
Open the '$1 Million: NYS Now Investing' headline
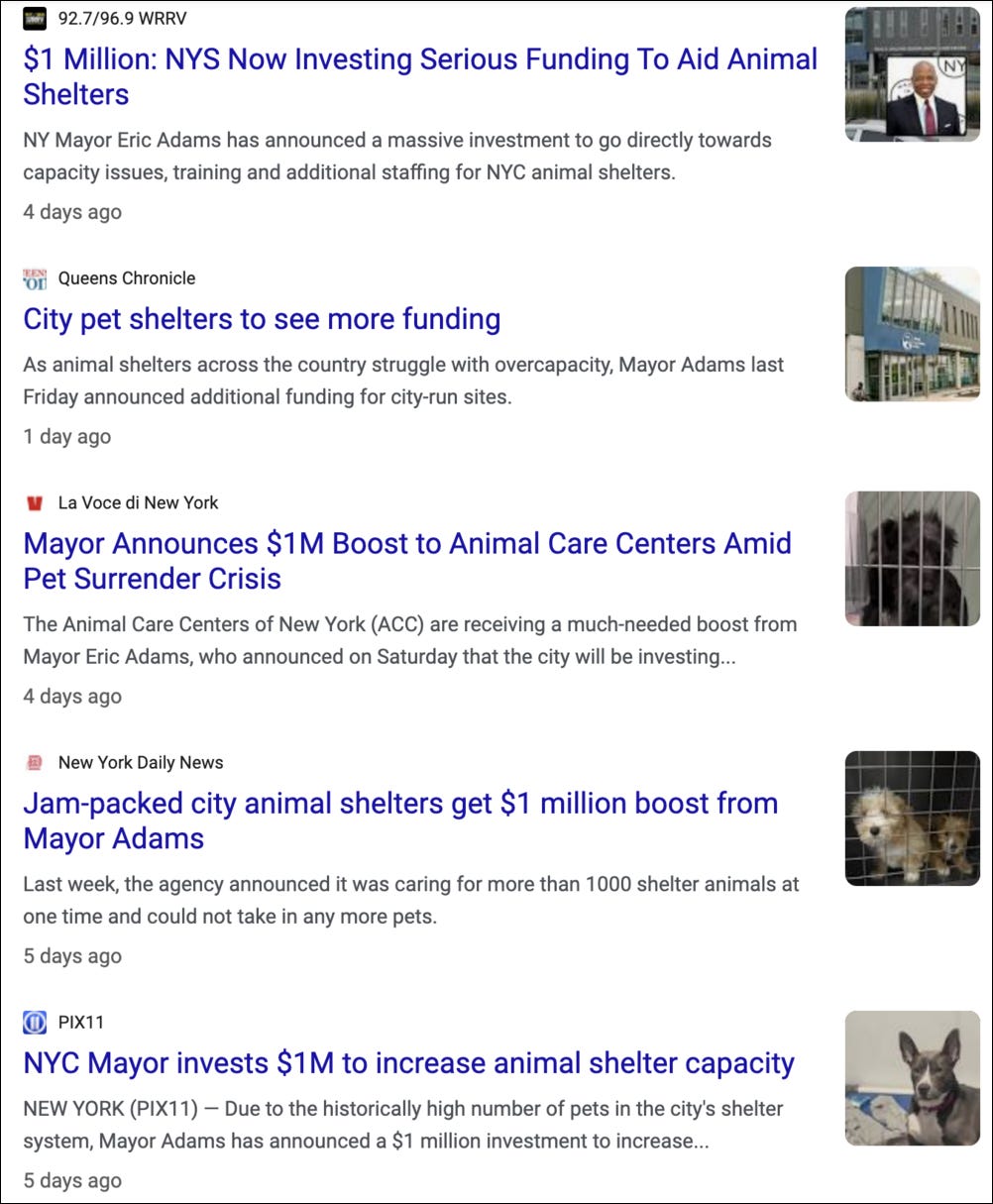coord(420,60)
